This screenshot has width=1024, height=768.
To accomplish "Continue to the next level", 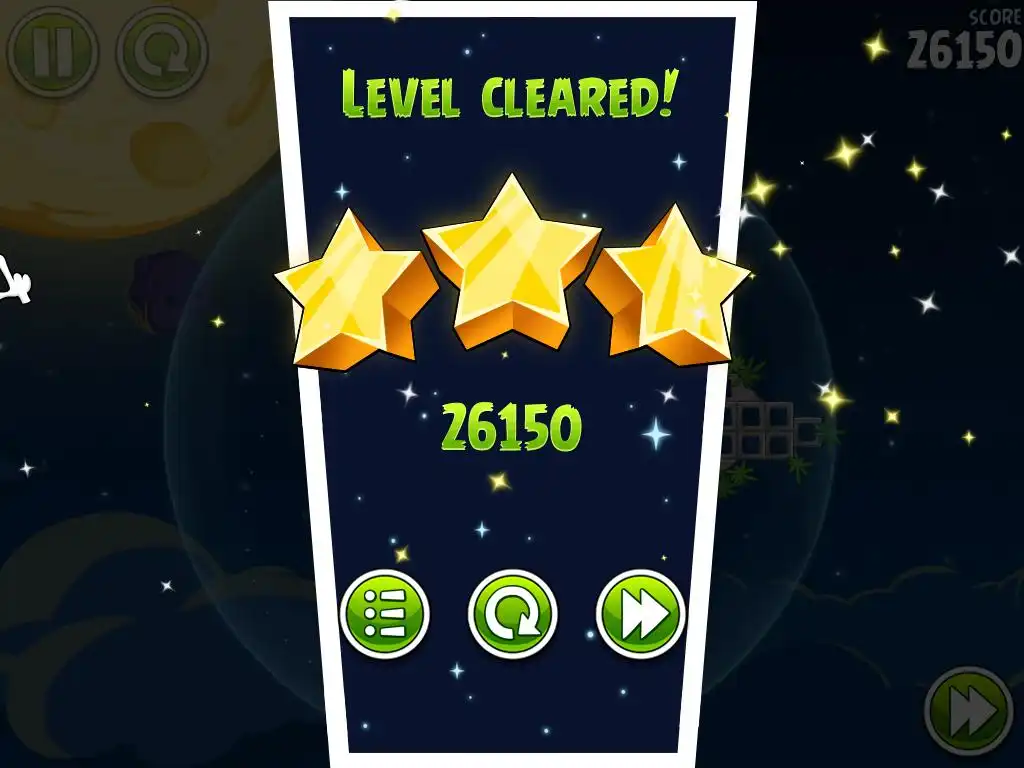I will point(640,613).
